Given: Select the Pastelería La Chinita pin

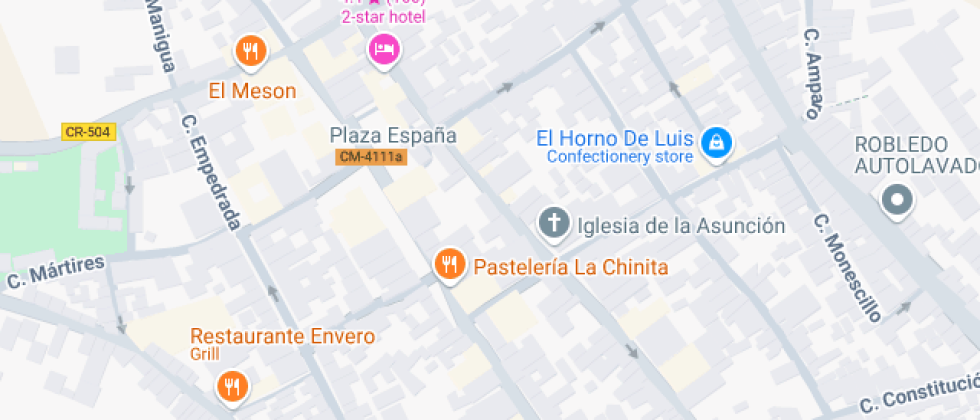Looking at the screenshot, I should pos(451,265).
